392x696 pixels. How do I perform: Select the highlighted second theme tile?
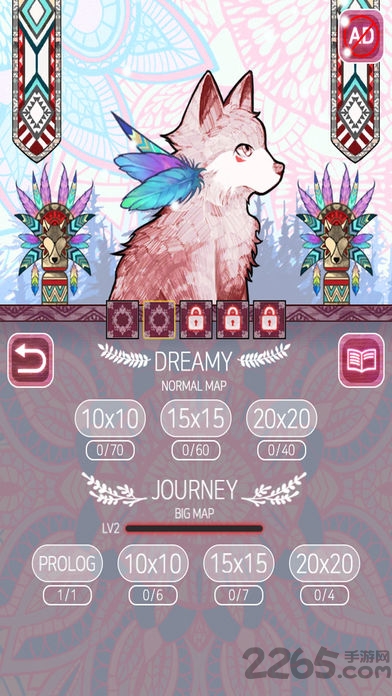[x=159, y=320]
